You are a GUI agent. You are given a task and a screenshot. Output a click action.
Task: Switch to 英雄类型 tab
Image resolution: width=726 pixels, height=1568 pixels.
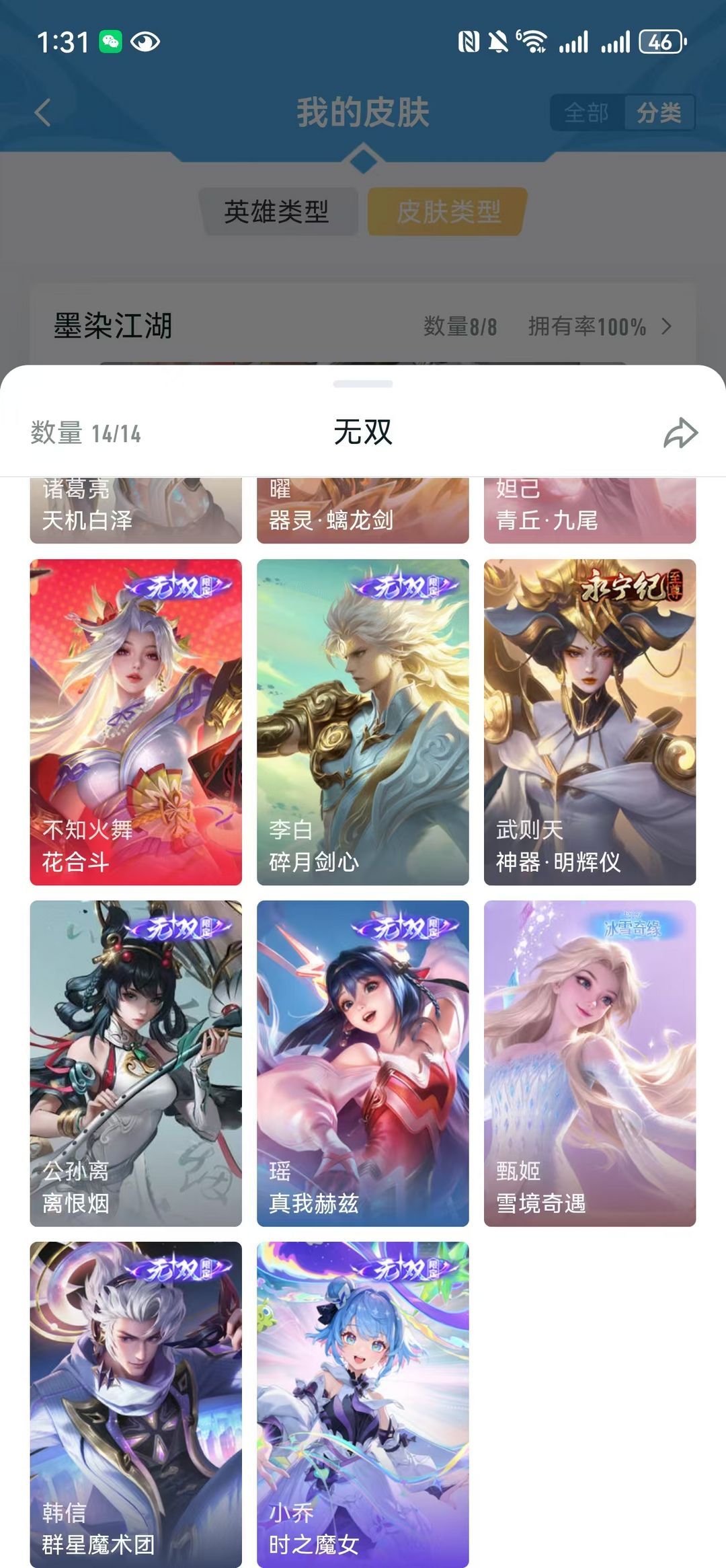[277, 212]
